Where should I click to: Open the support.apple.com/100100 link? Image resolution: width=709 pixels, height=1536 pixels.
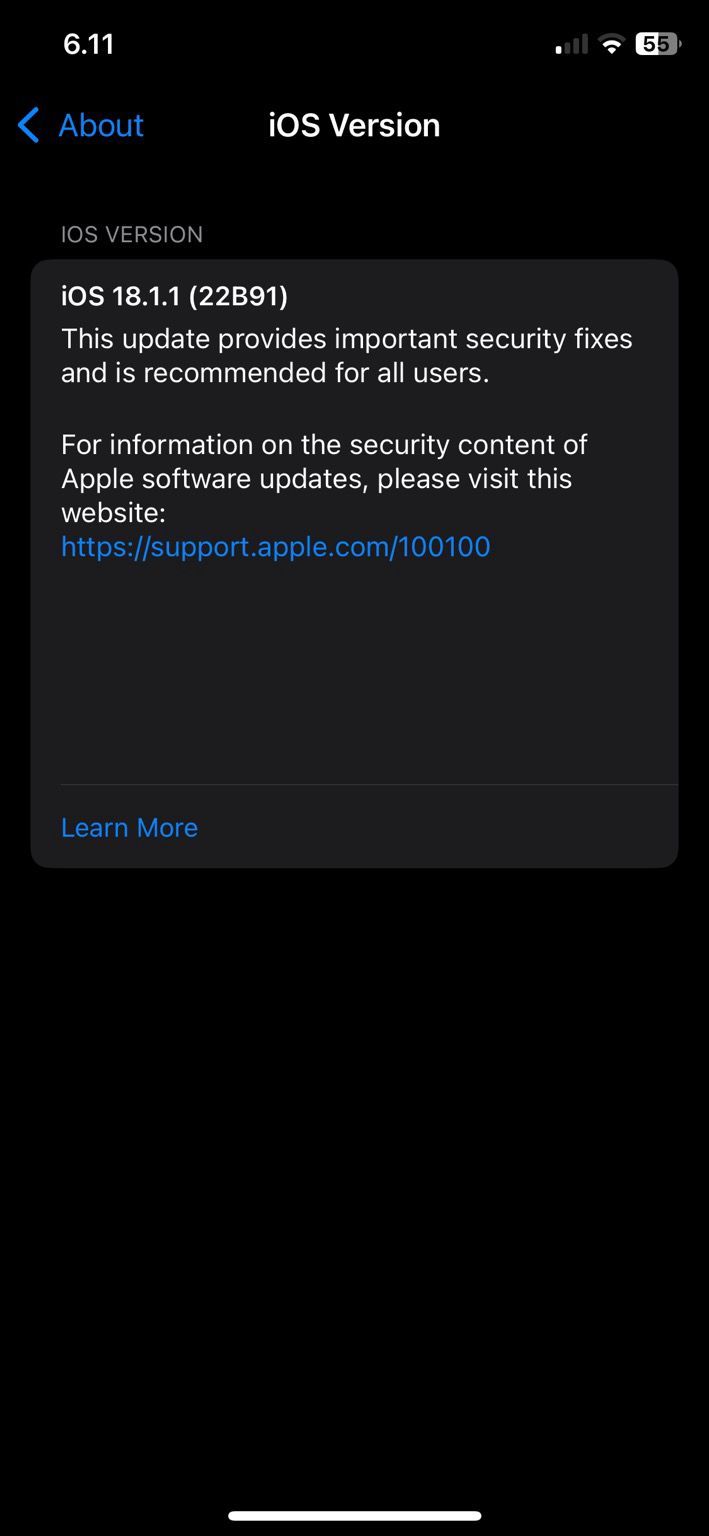tap(276, 547)
